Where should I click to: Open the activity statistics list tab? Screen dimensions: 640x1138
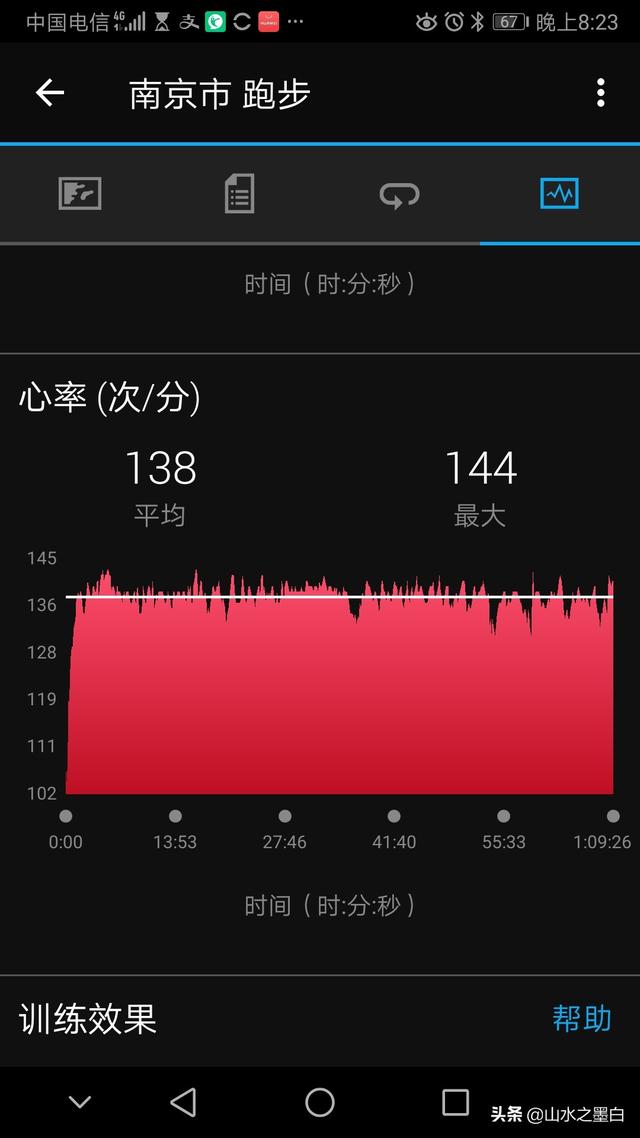point(239,194)
